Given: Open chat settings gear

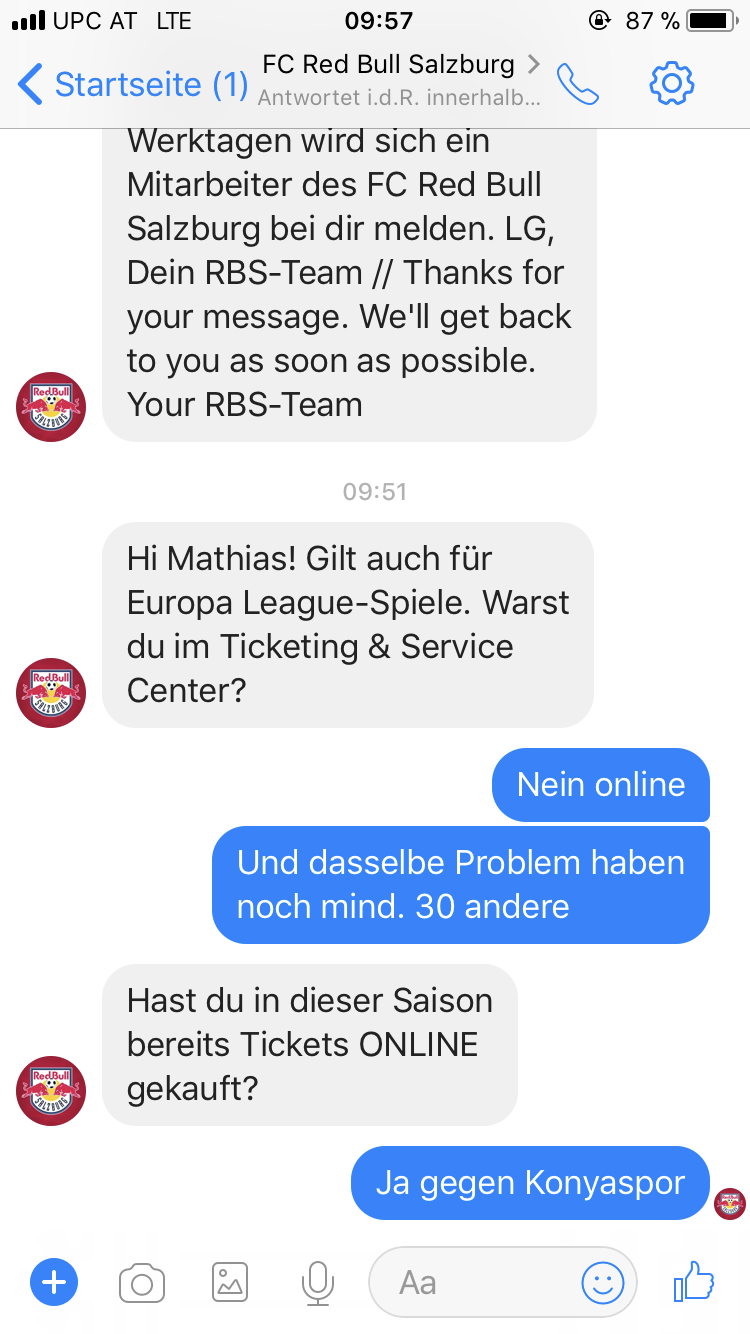Looking at the screenshot, I should [x=671, y=84].
